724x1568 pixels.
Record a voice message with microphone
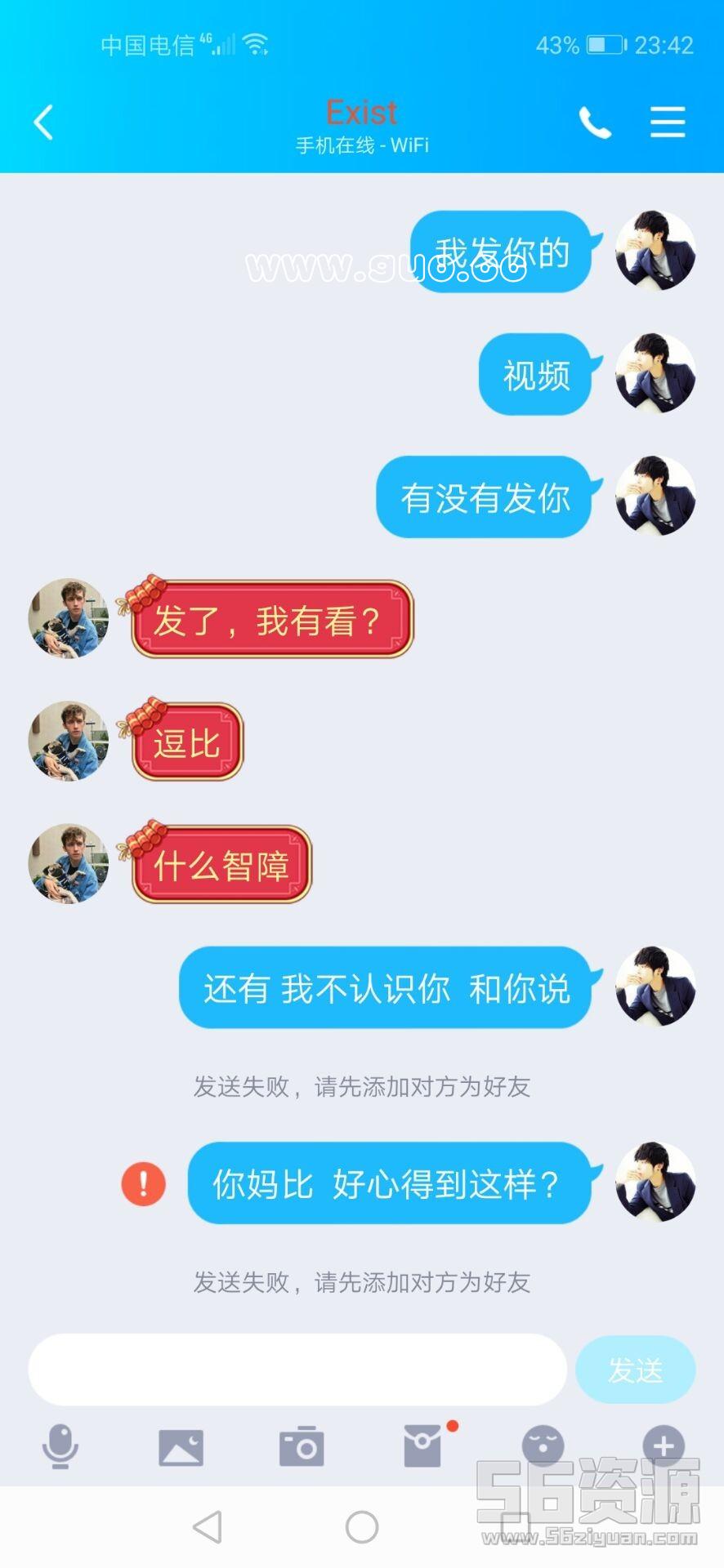pos(60,1446)
